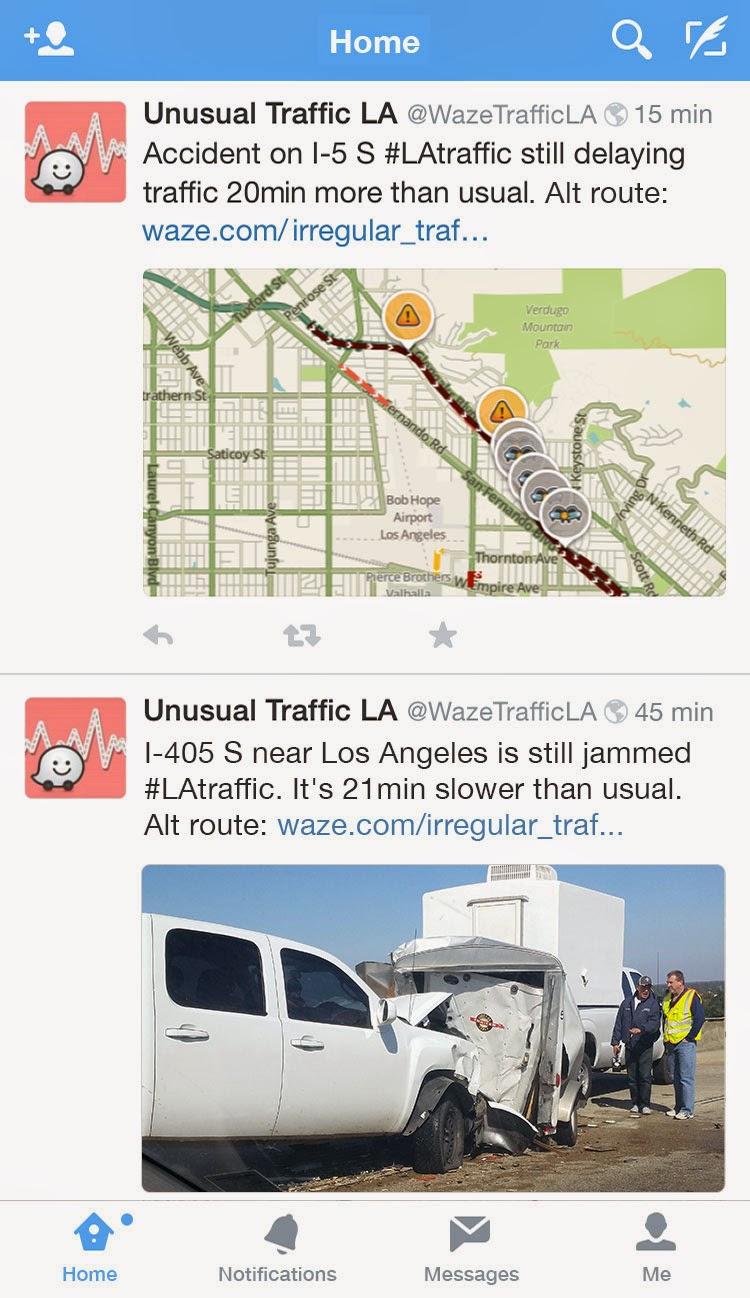750x1298 pixels.
Task: Open the Waze Traffic LA profile avatar
Action: click(74, 143)
